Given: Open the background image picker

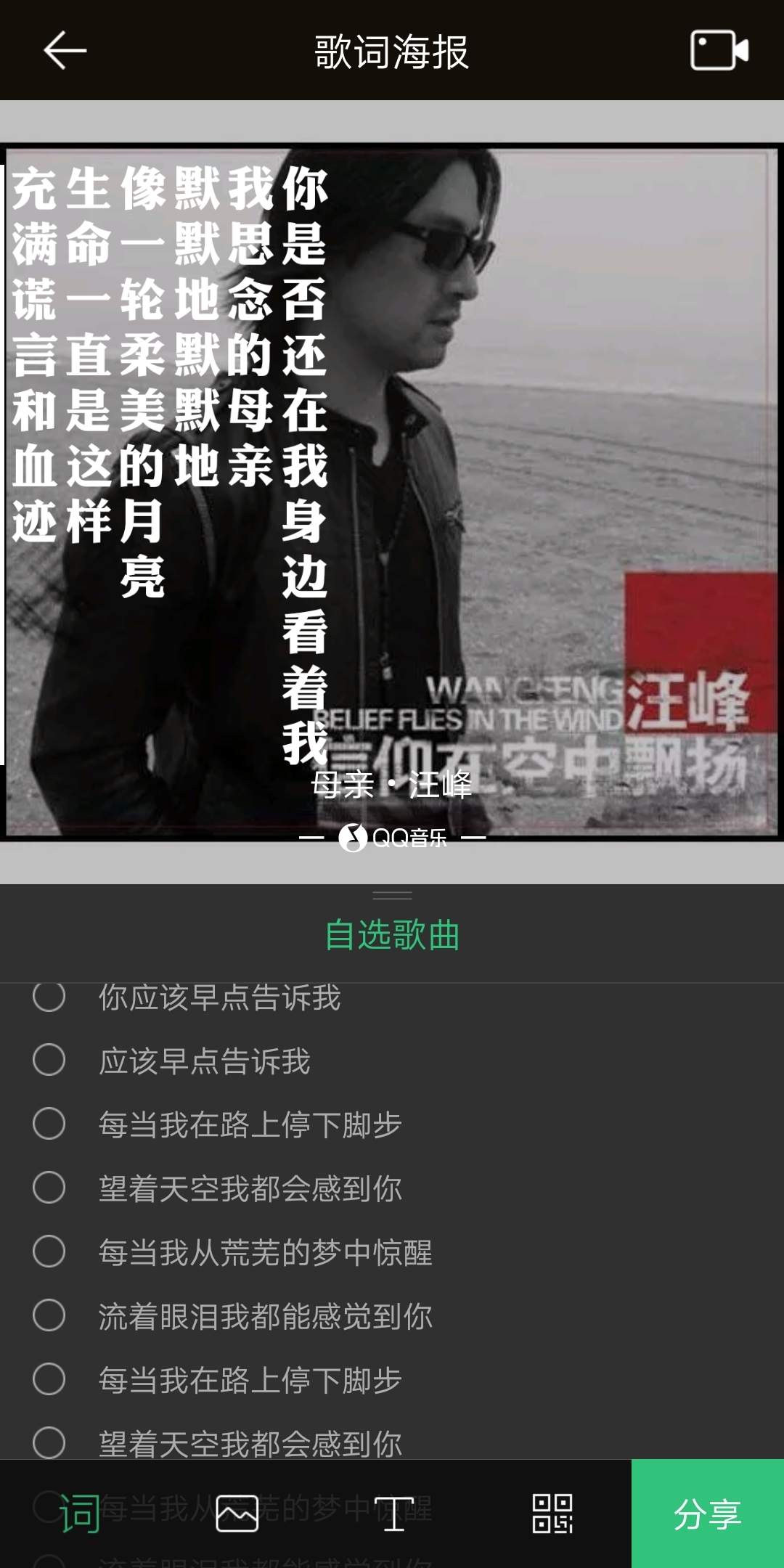Looking at the screenshot, I should pos(237,1514).
